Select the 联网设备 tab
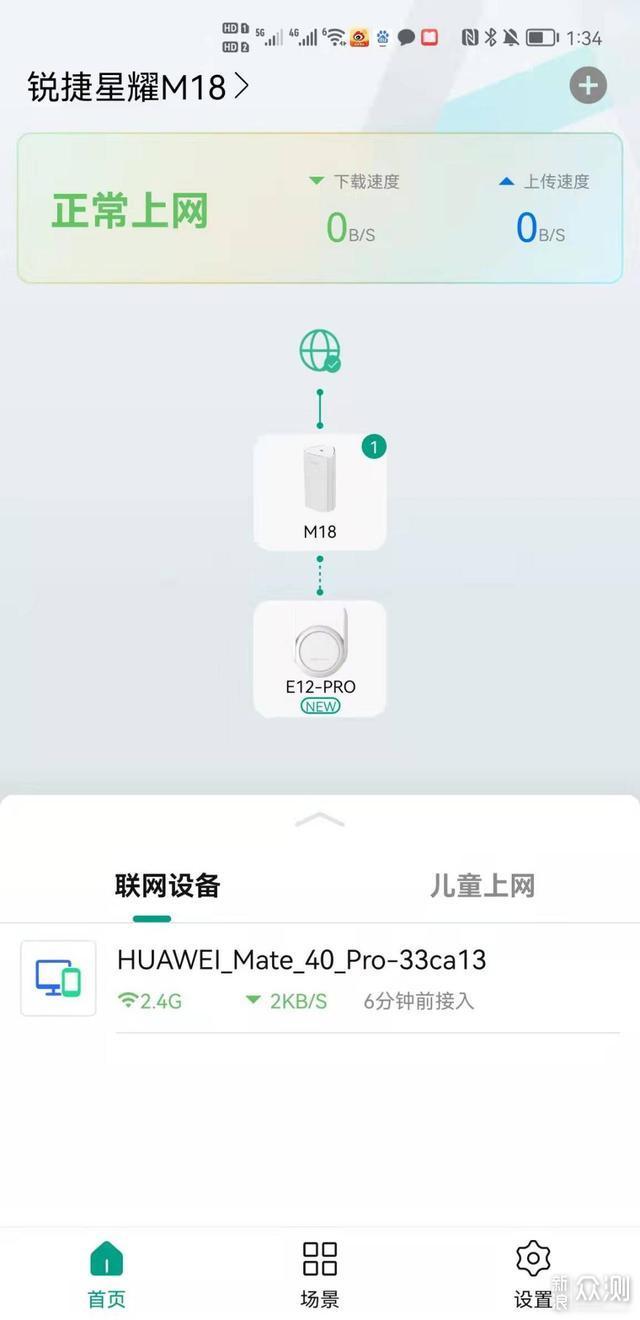Screen dimensions: 640x1320 point(167,886)
